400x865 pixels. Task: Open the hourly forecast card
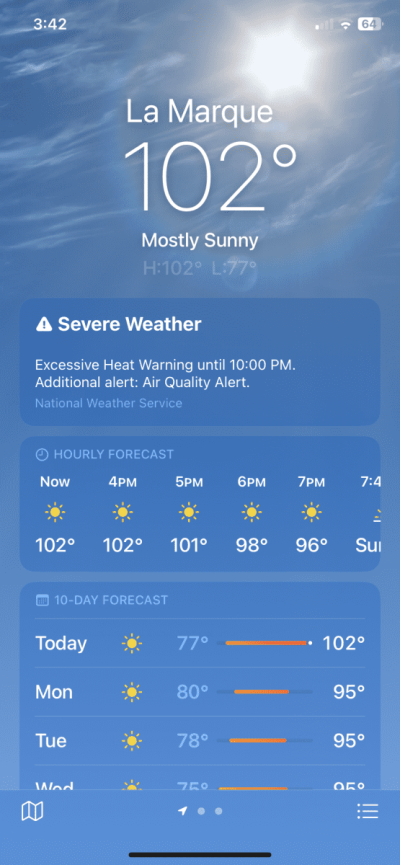[x=200, y=504]
